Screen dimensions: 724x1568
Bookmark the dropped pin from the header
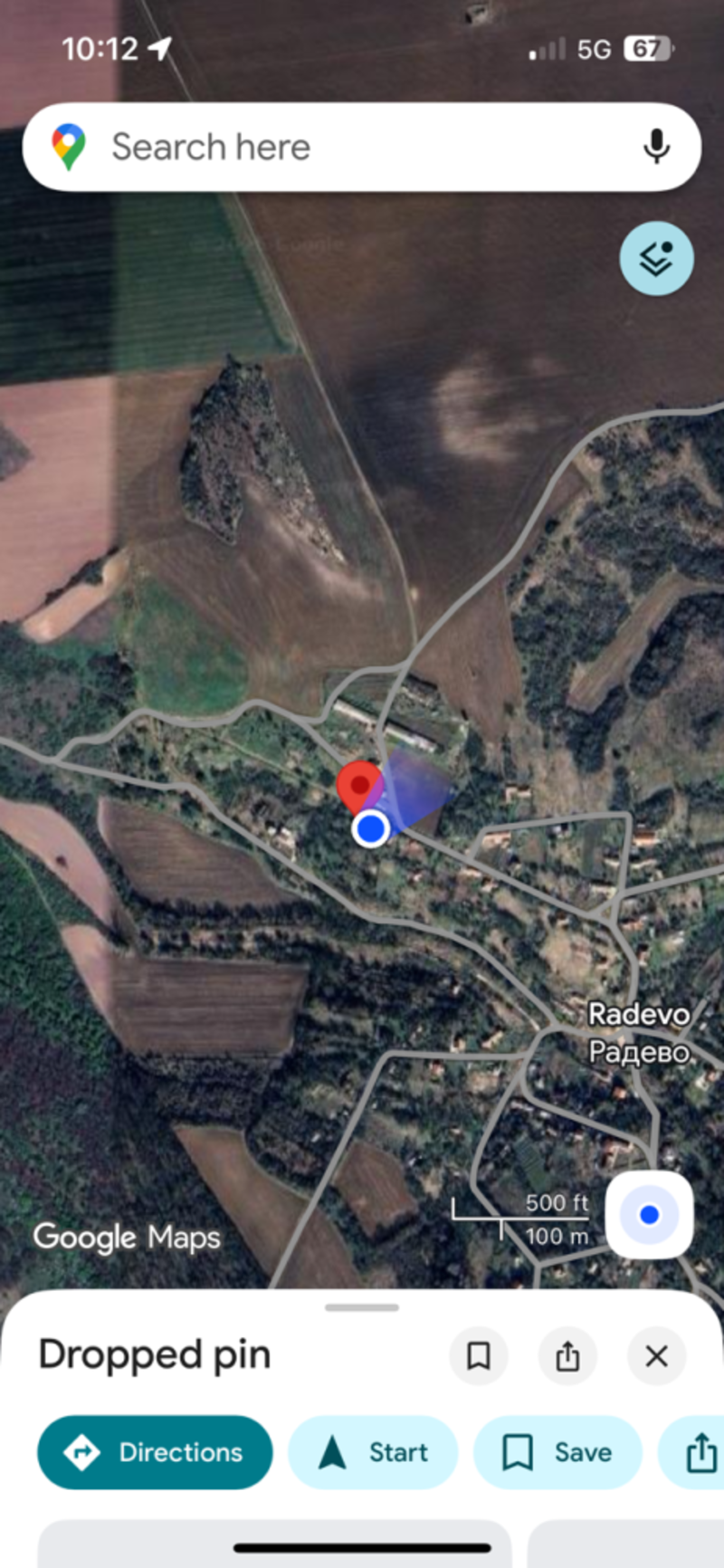pos(478,1355)
